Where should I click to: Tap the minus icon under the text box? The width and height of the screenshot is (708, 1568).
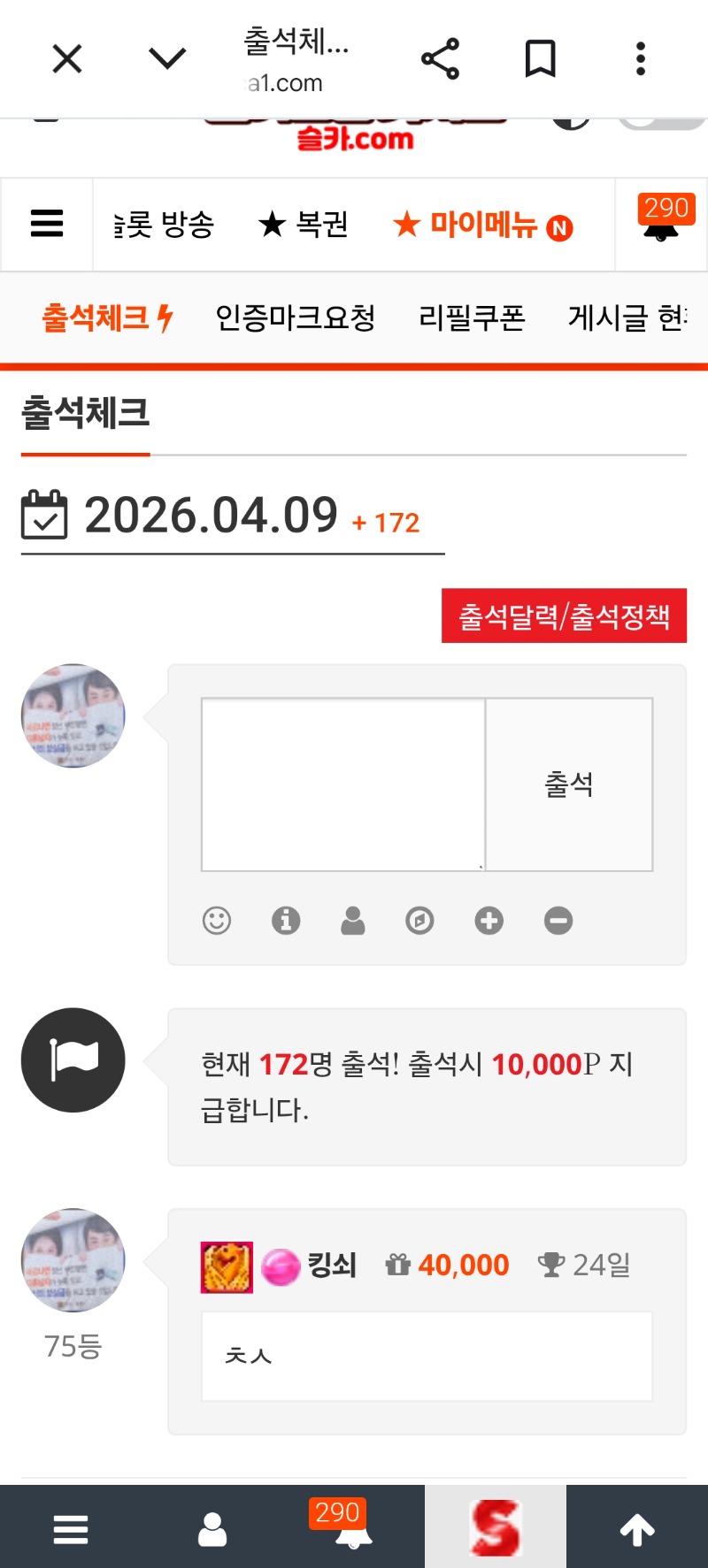pyautogui.click(x=558, y=921)
